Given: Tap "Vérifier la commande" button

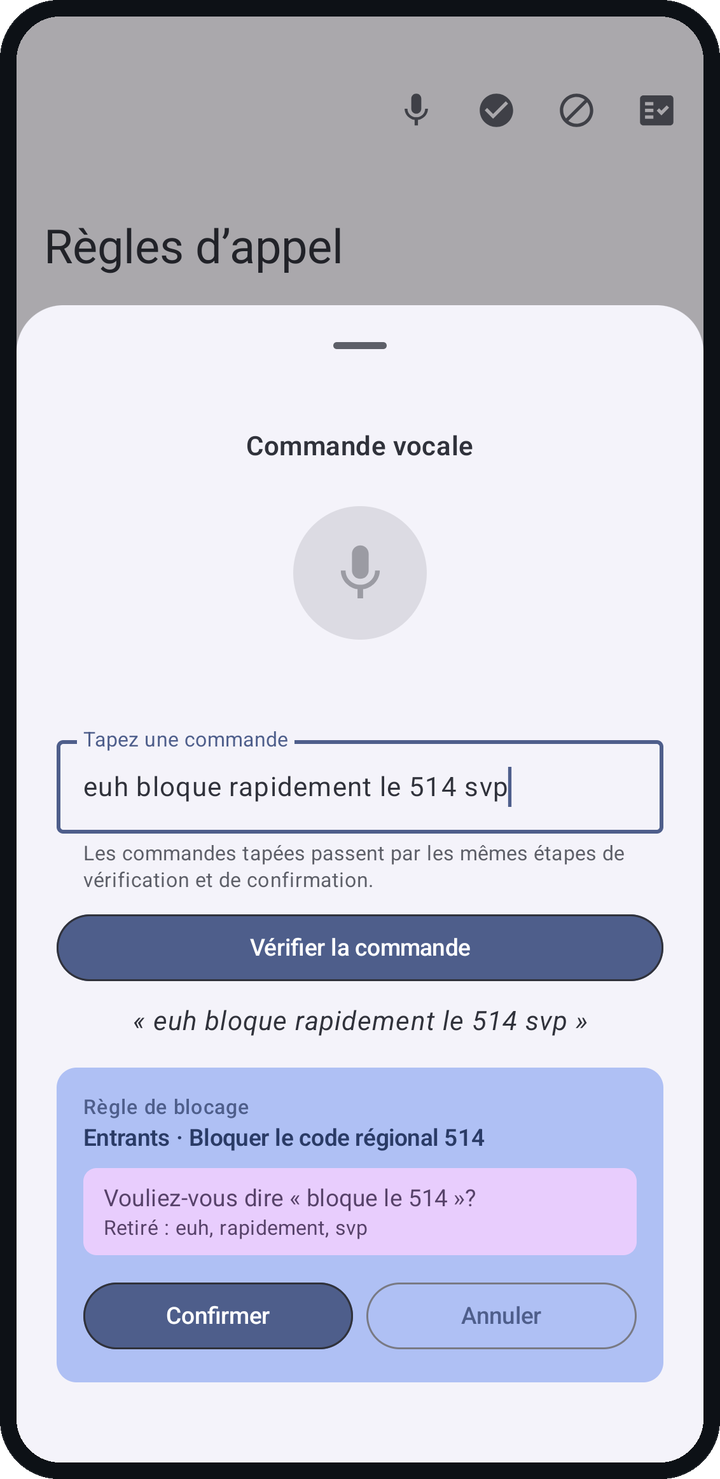Looking at the screenshot, I should point(360,947).
